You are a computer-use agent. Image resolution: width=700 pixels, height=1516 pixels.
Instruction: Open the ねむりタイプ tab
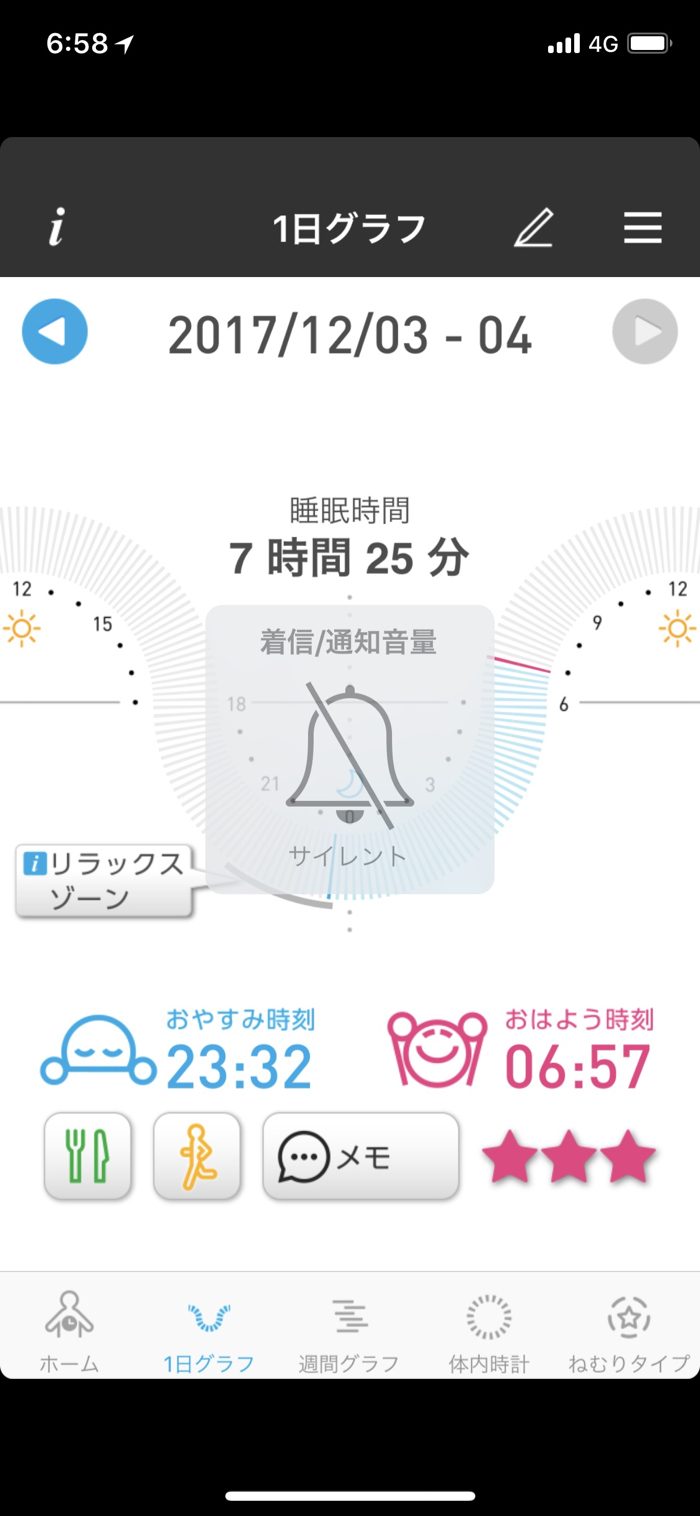pos(629,1332)
